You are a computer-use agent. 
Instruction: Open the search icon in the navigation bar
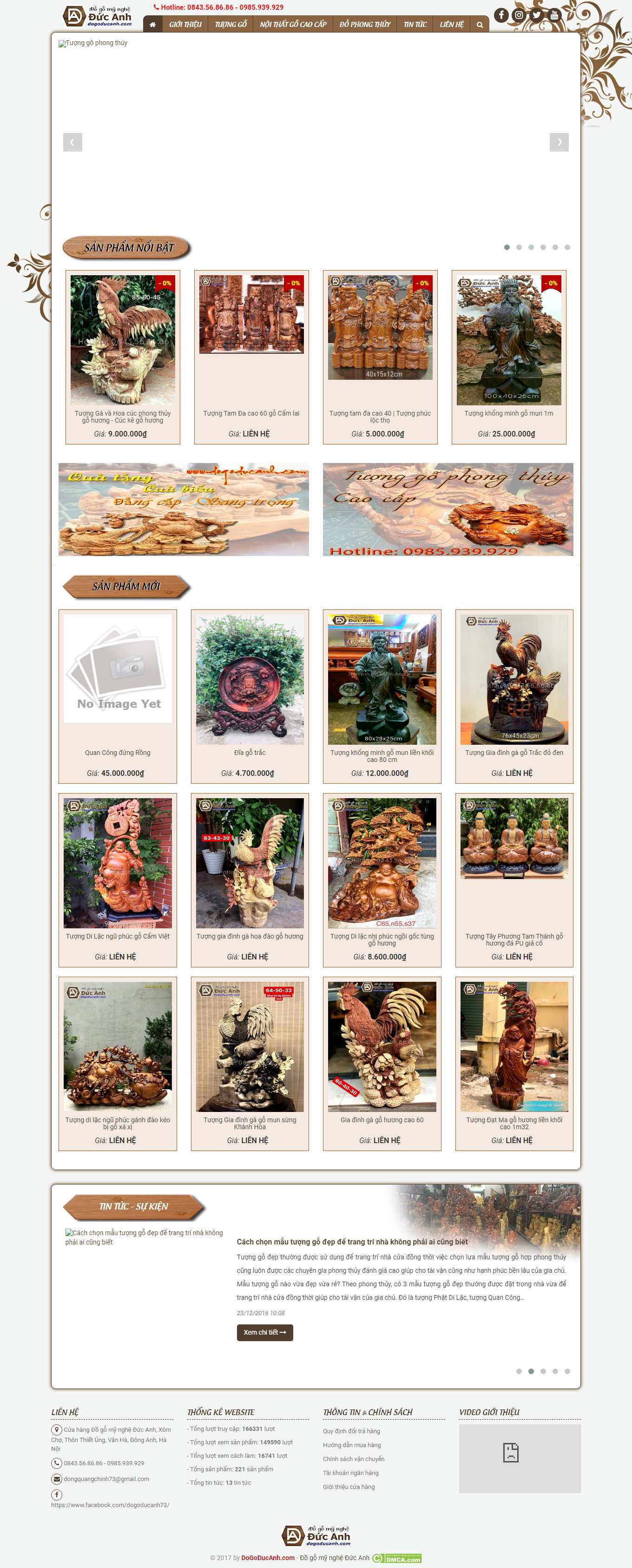click(x=479, y=25)
